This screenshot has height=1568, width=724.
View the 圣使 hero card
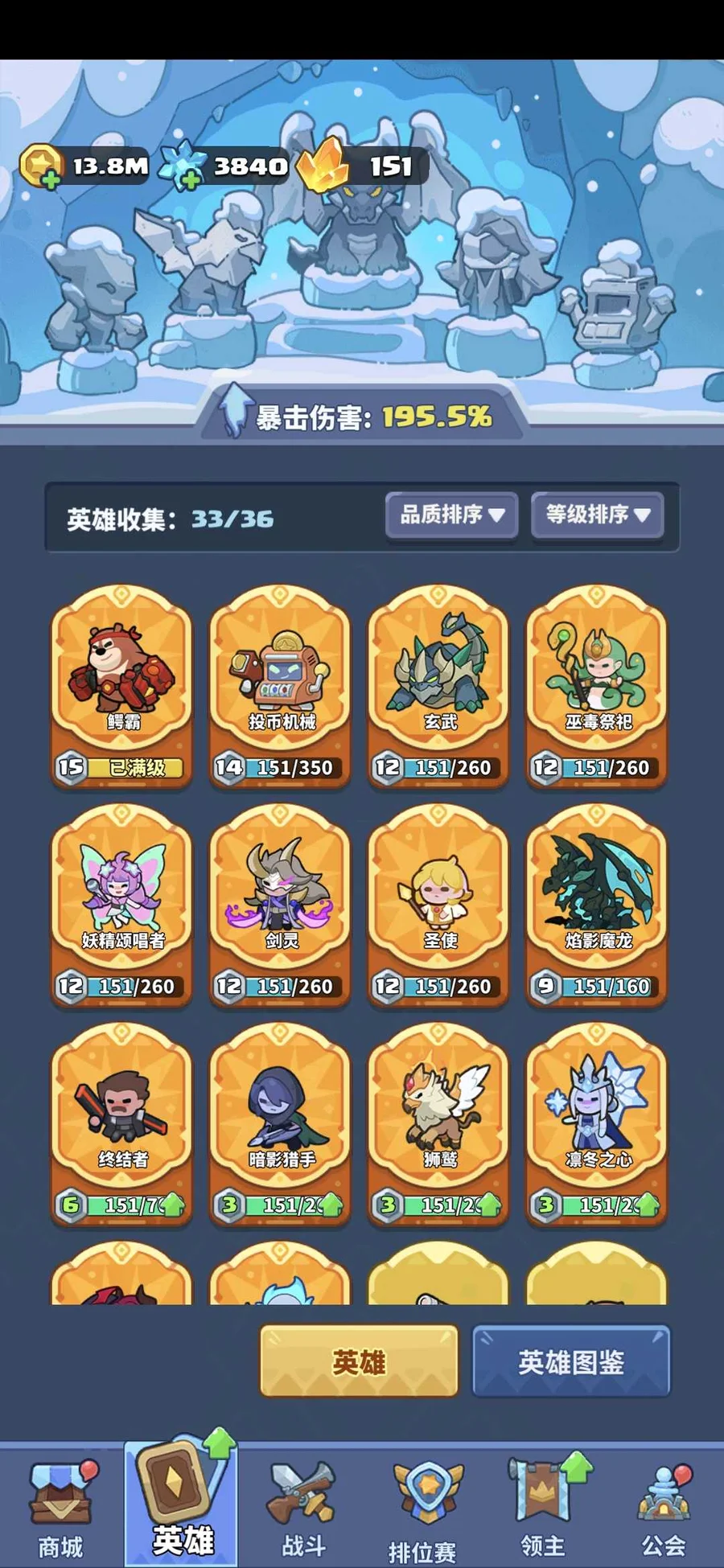(438, 904)
